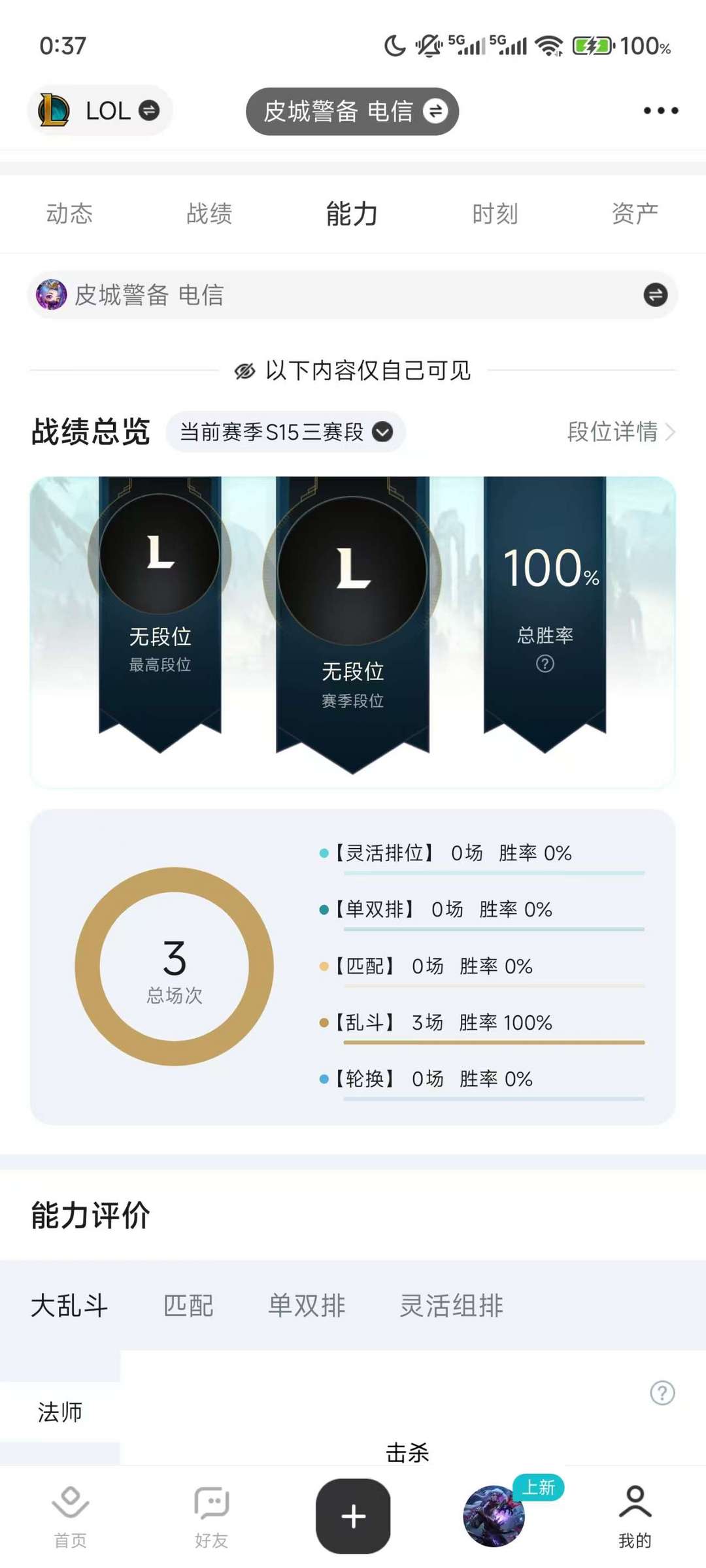This screenshot has height=1568, width=706.
Task: Switch to the 动态 tab
Action: coord(69,214)
